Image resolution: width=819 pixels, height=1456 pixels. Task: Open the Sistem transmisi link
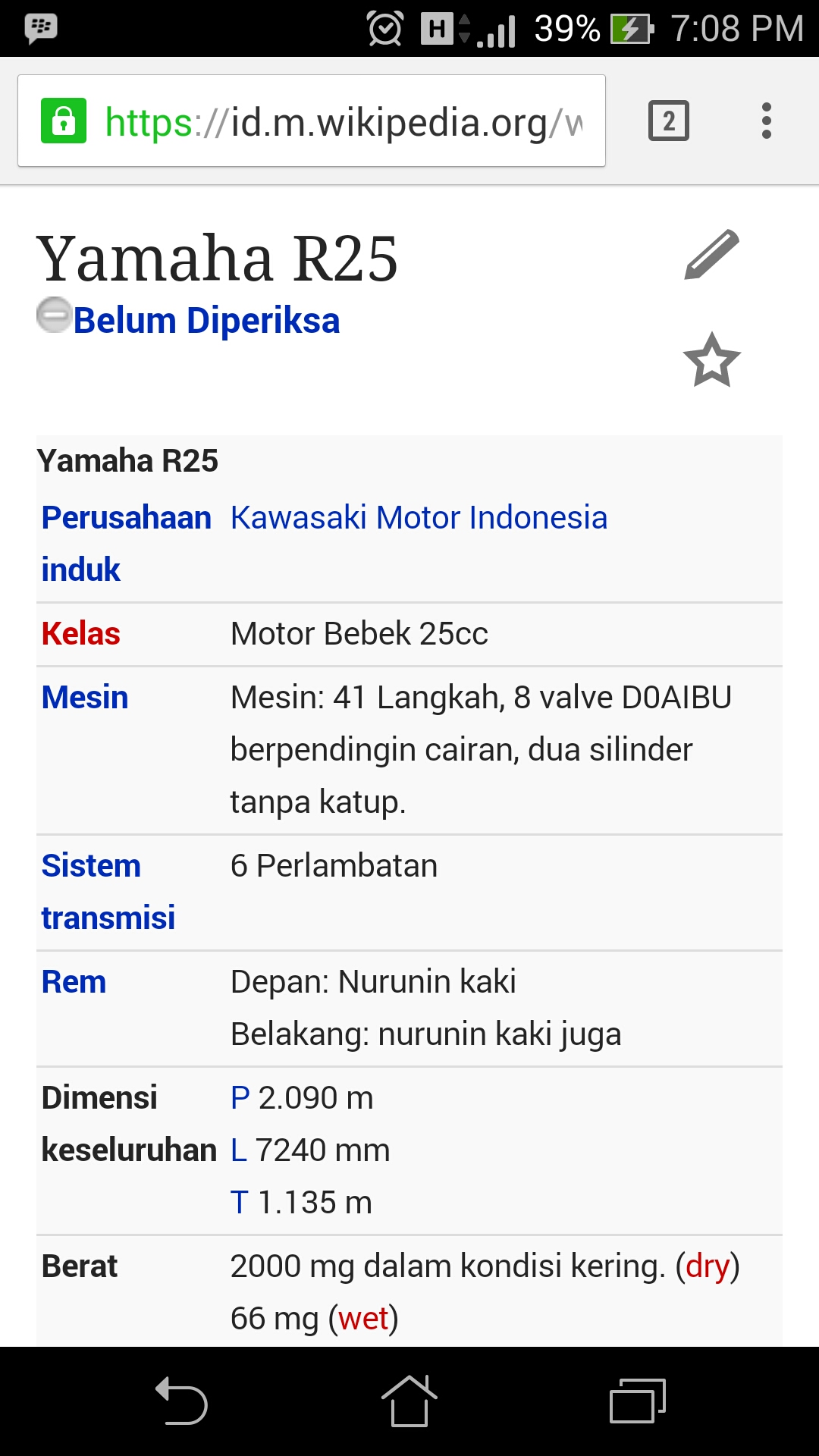[x=108, y=892]
